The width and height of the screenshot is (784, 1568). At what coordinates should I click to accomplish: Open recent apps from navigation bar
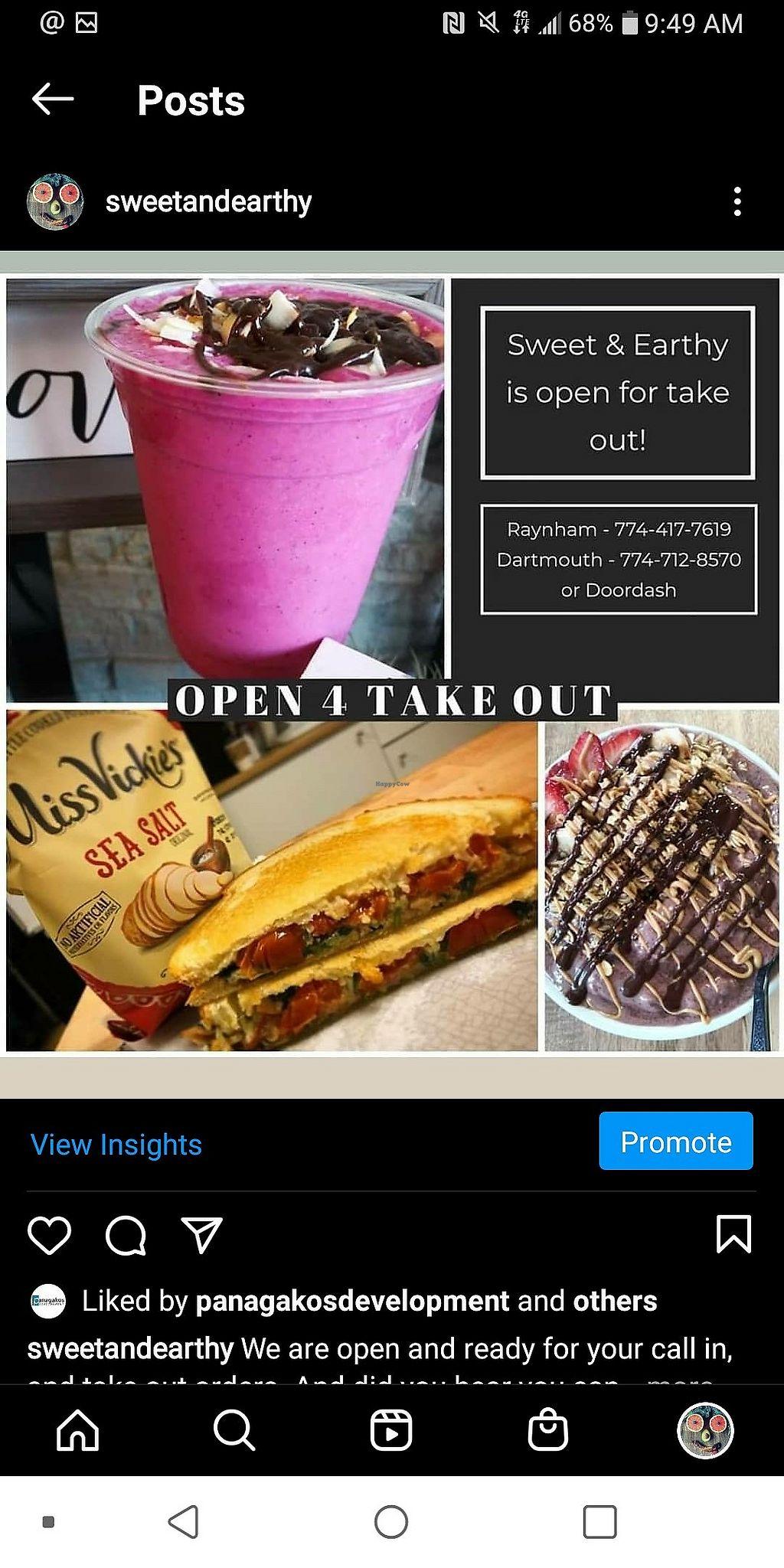tap(599, 1521)
